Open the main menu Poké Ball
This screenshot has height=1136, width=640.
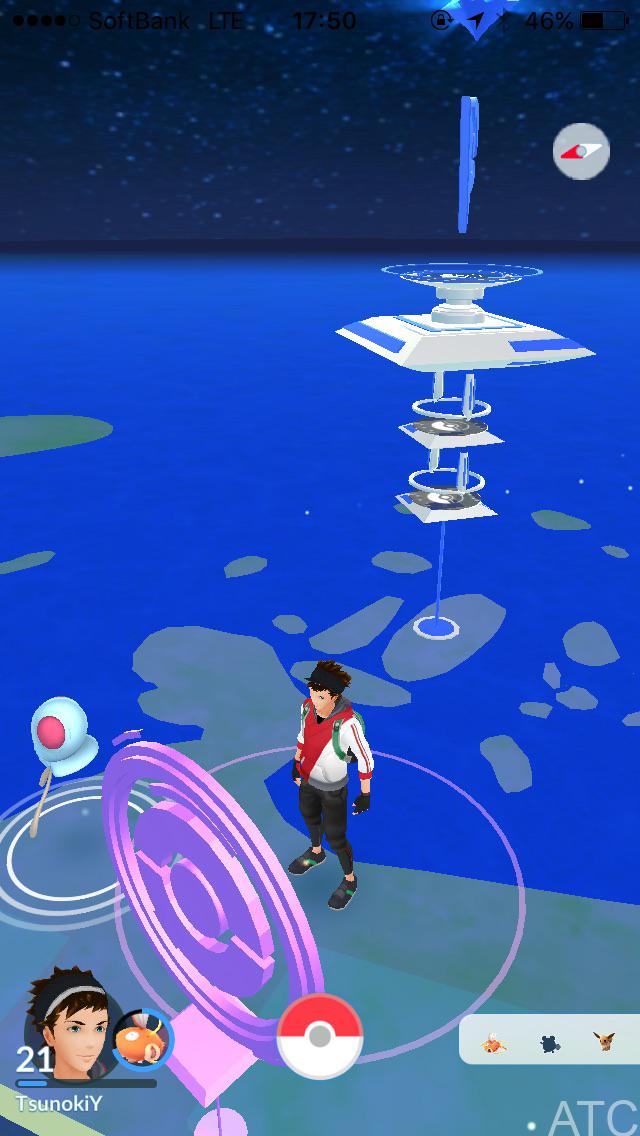coord(320,1036)
